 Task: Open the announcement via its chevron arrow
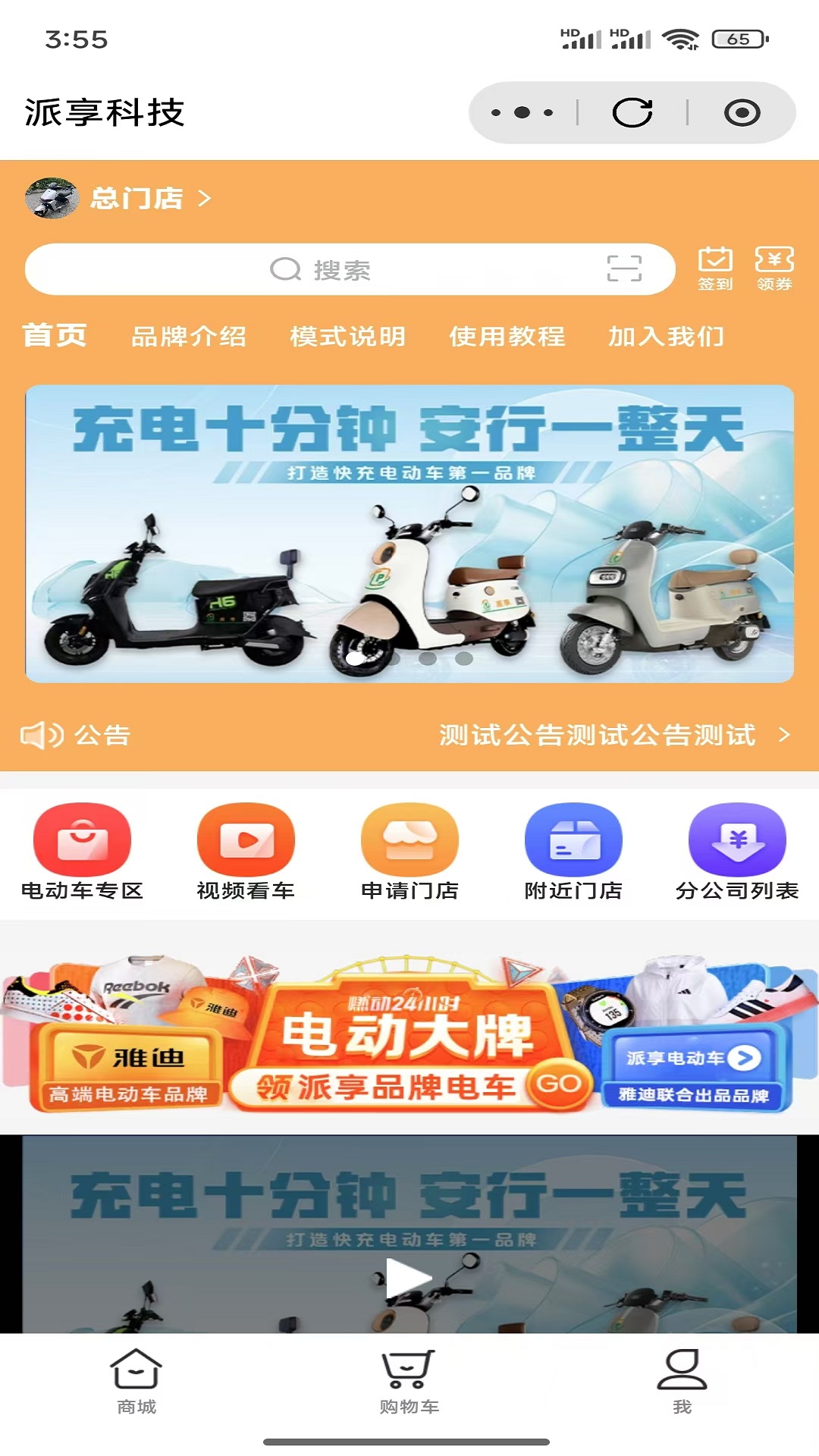784,734
